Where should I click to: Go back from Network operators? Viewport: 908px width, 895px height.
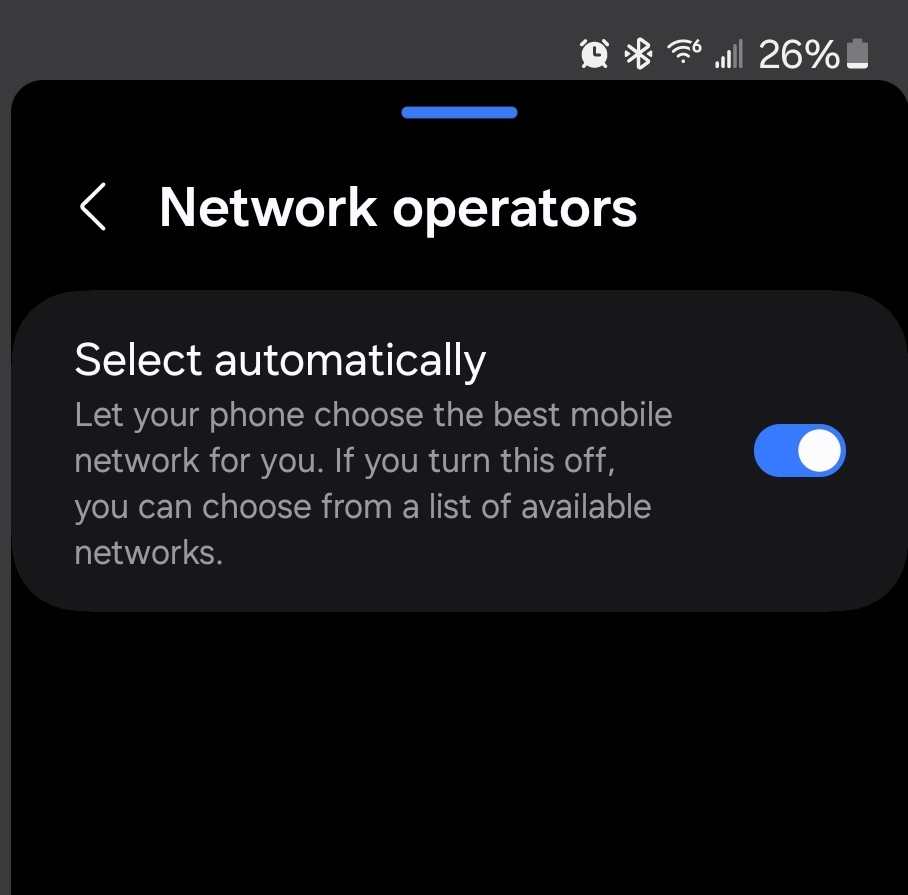(x=93, y=208)
